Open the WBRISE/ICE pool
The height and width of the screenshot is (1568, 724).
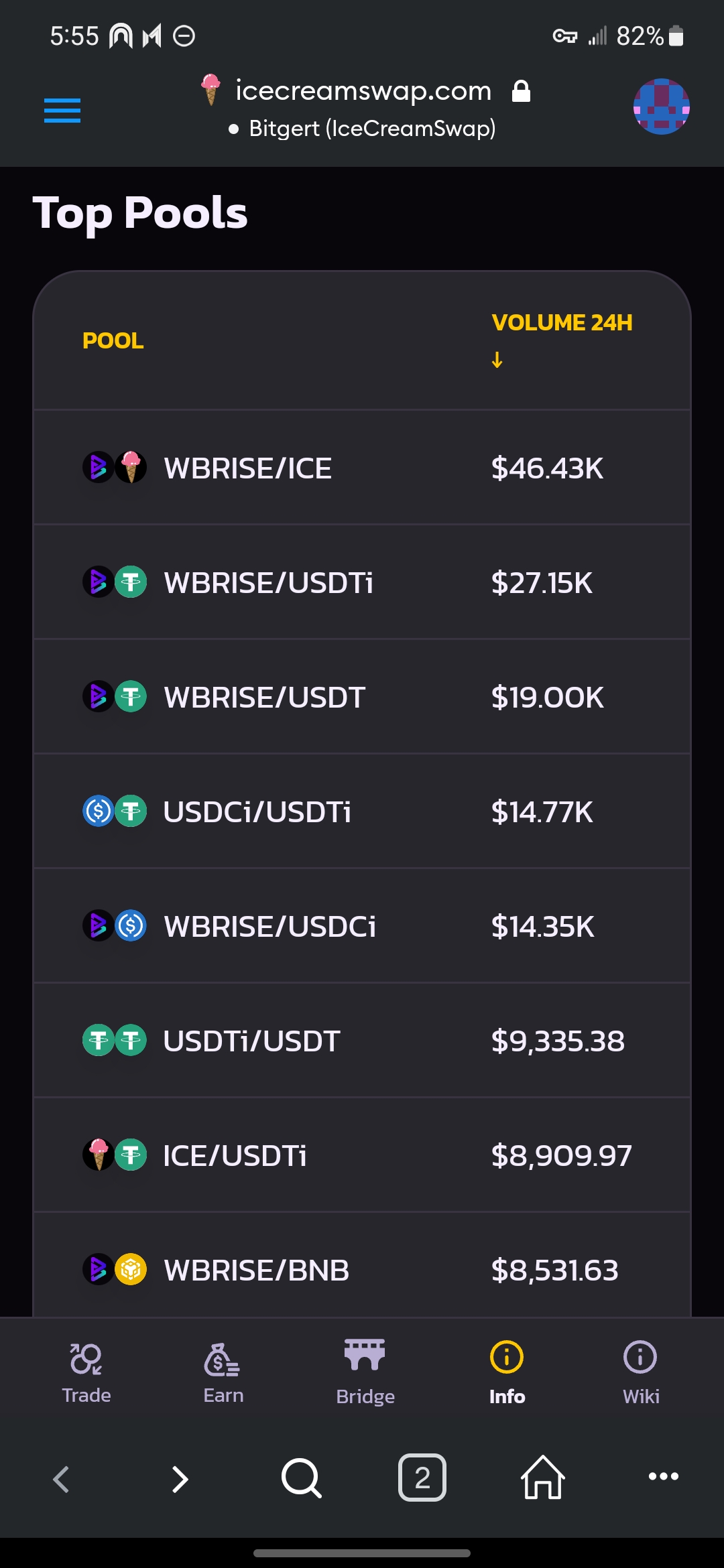362,468
